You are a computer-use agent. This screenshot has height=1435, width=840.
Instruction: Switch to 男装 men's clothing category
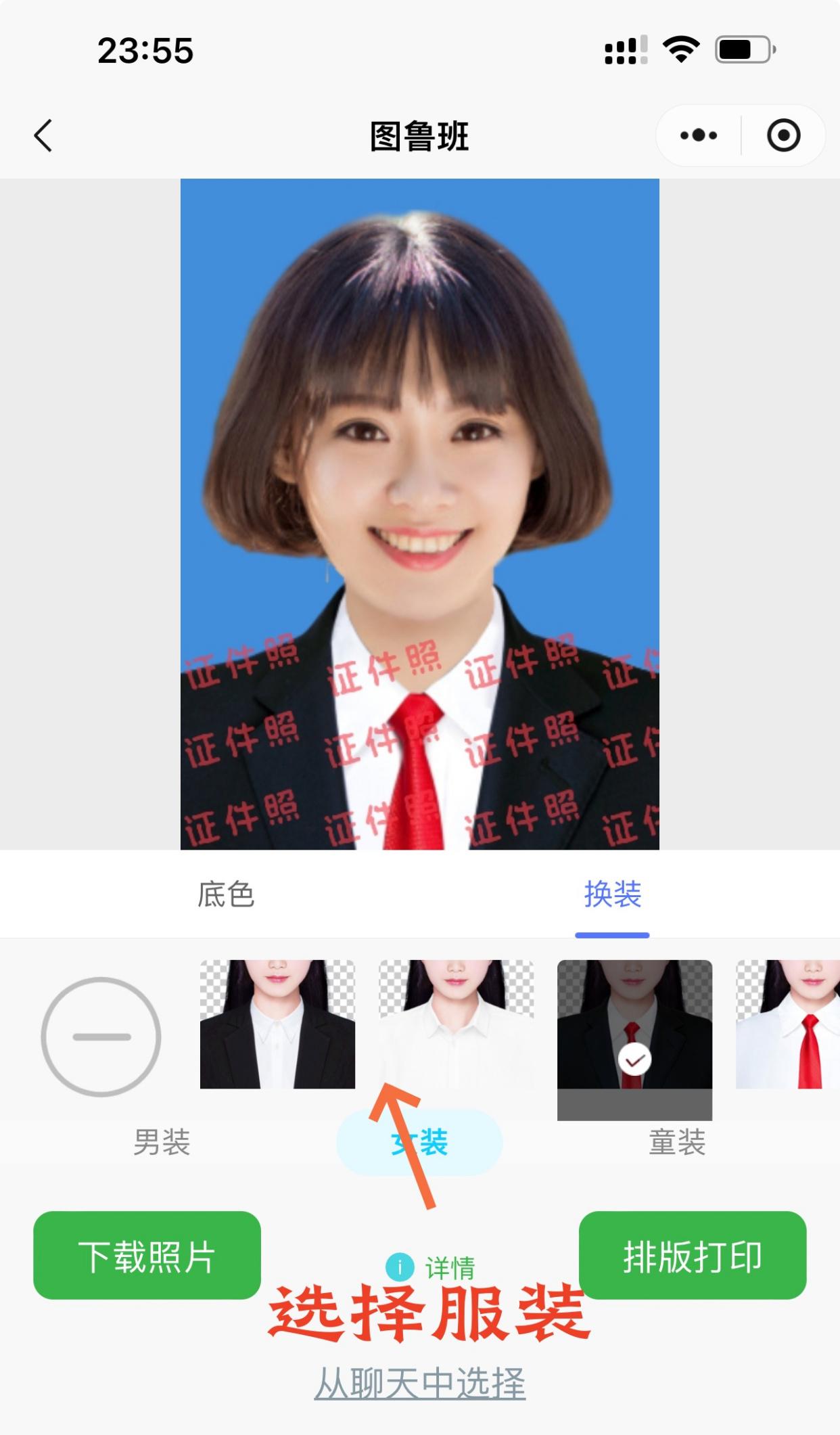pyautogui.click(x=162, y=1143)
